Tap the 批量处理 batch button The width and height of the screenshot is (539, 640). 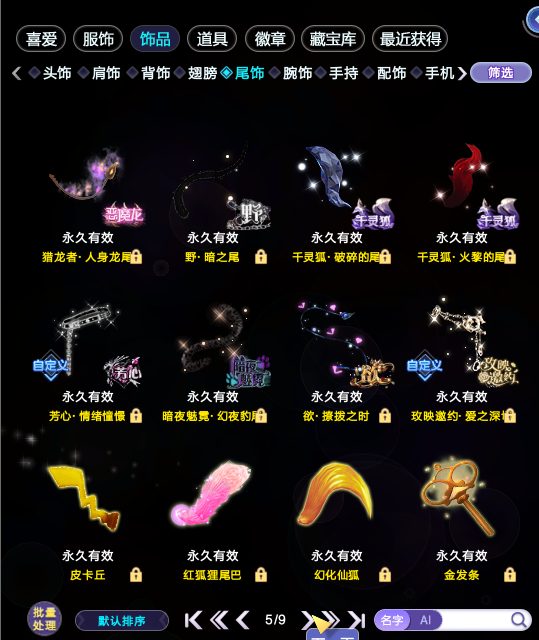point(44,619)
